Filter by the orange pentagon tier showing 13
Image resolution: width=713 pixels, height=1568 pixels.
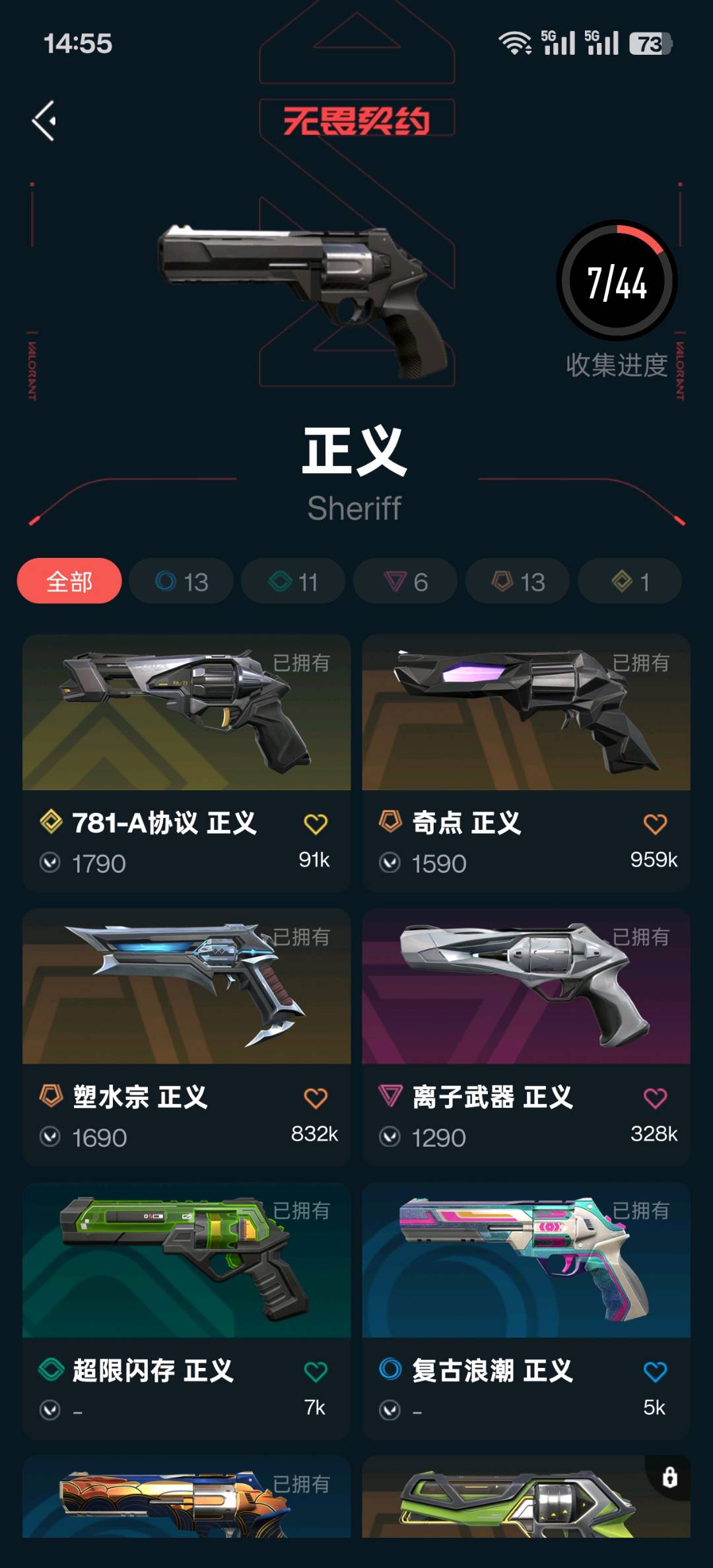(x=518, y=582)
